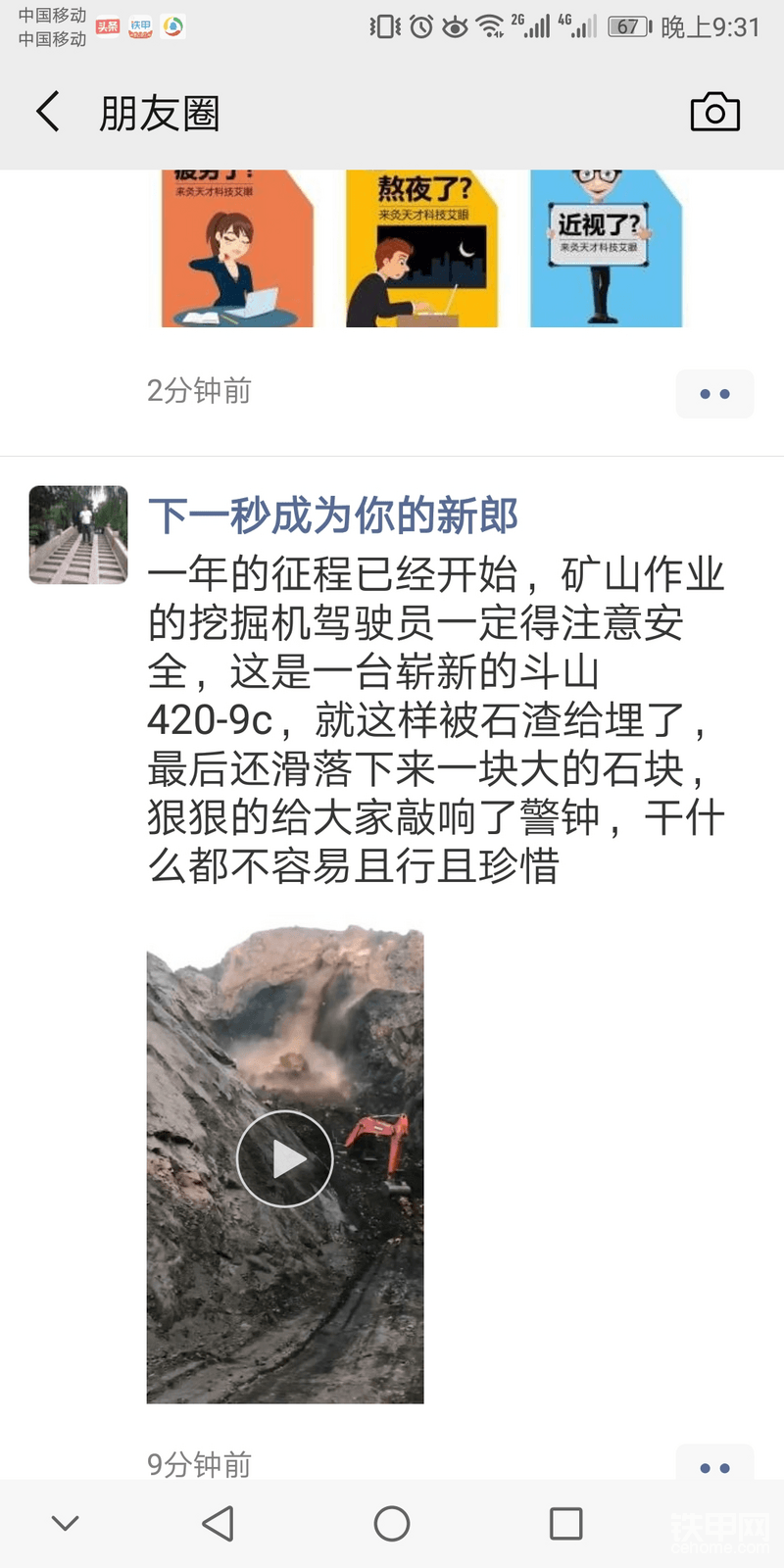Open profile picture of 下一秒成为你的新郎
The image size is (784, 1568).
pos(78,535)
